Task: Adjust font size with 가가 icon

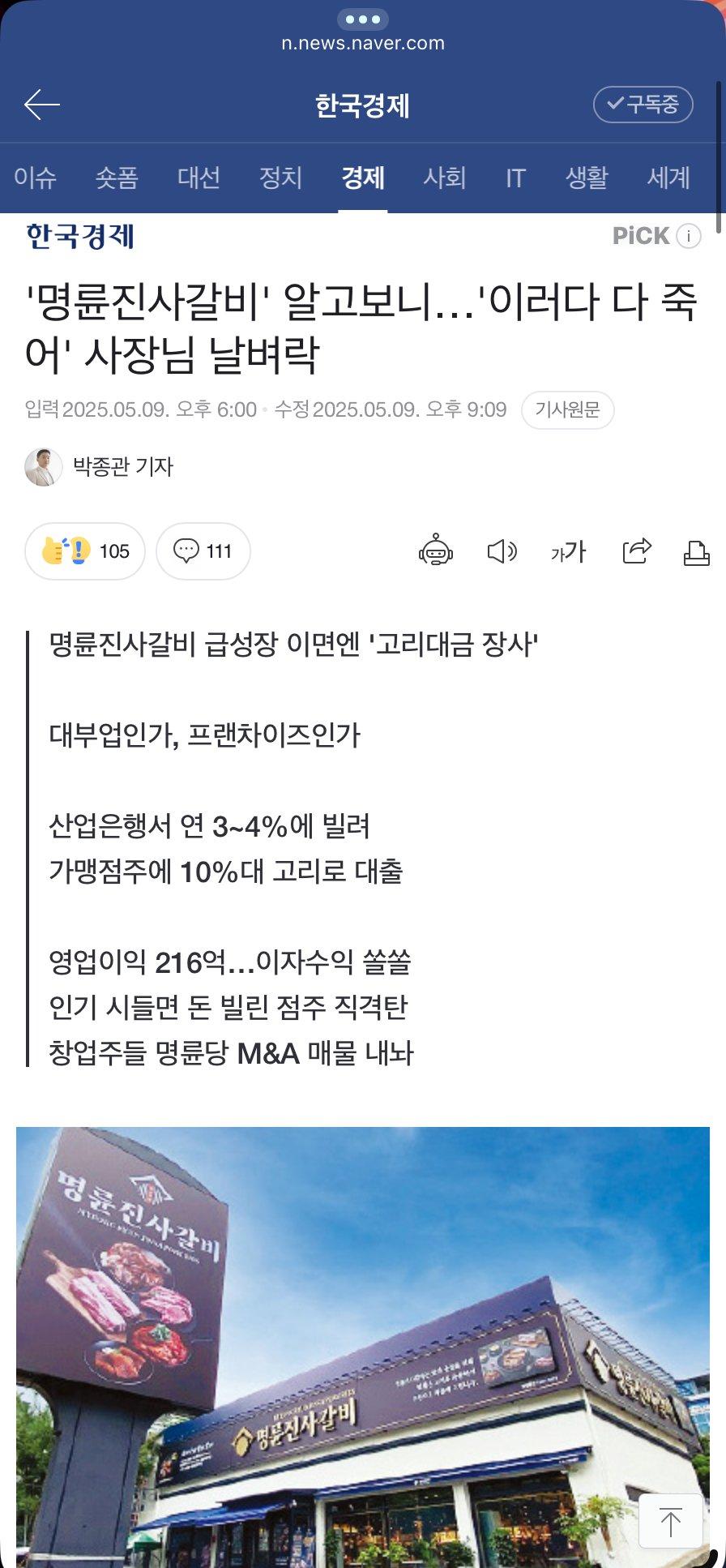Action: (568, 551)
